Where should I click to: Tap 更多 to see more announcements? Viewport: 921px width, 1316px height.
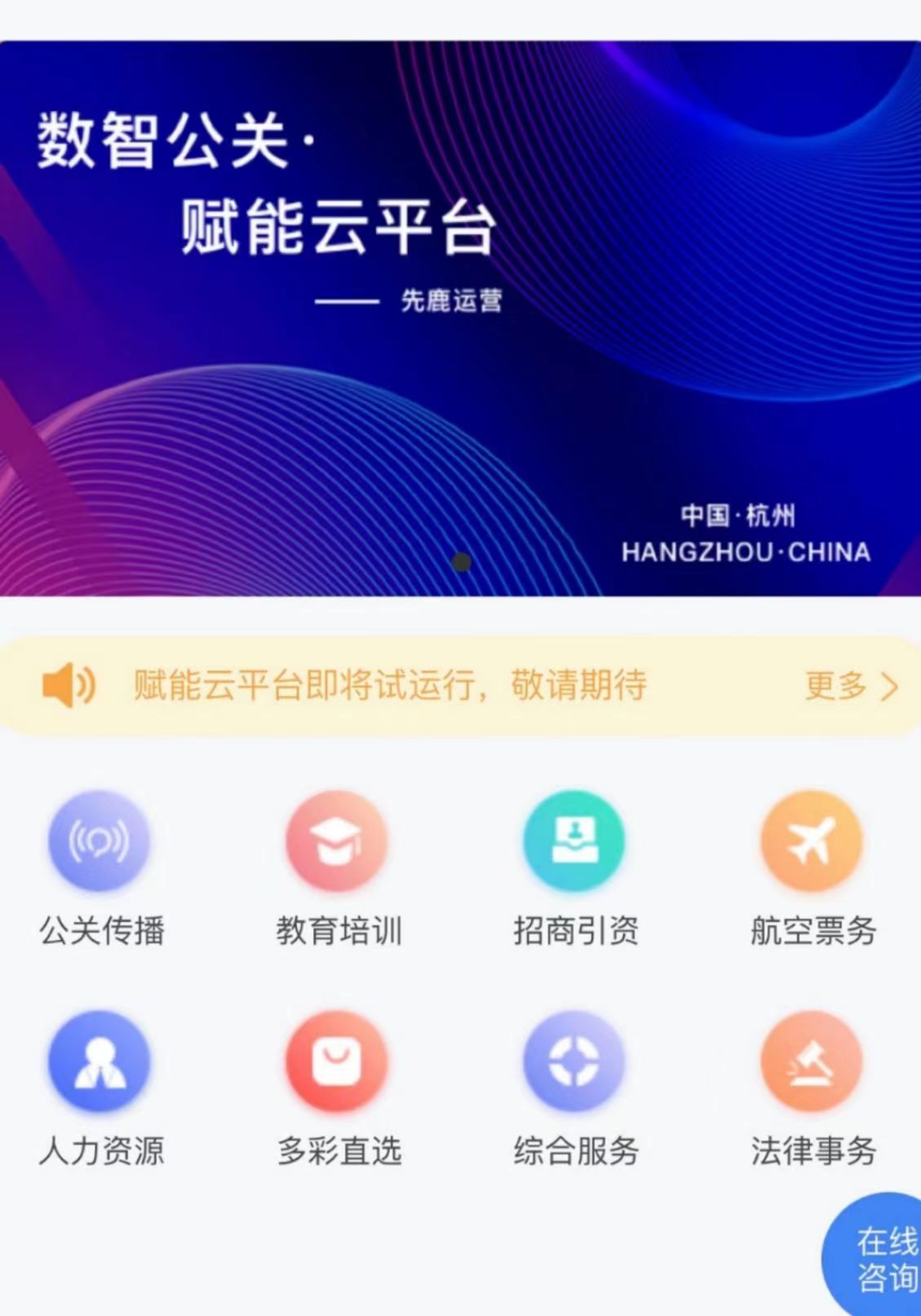pos(850,685)
